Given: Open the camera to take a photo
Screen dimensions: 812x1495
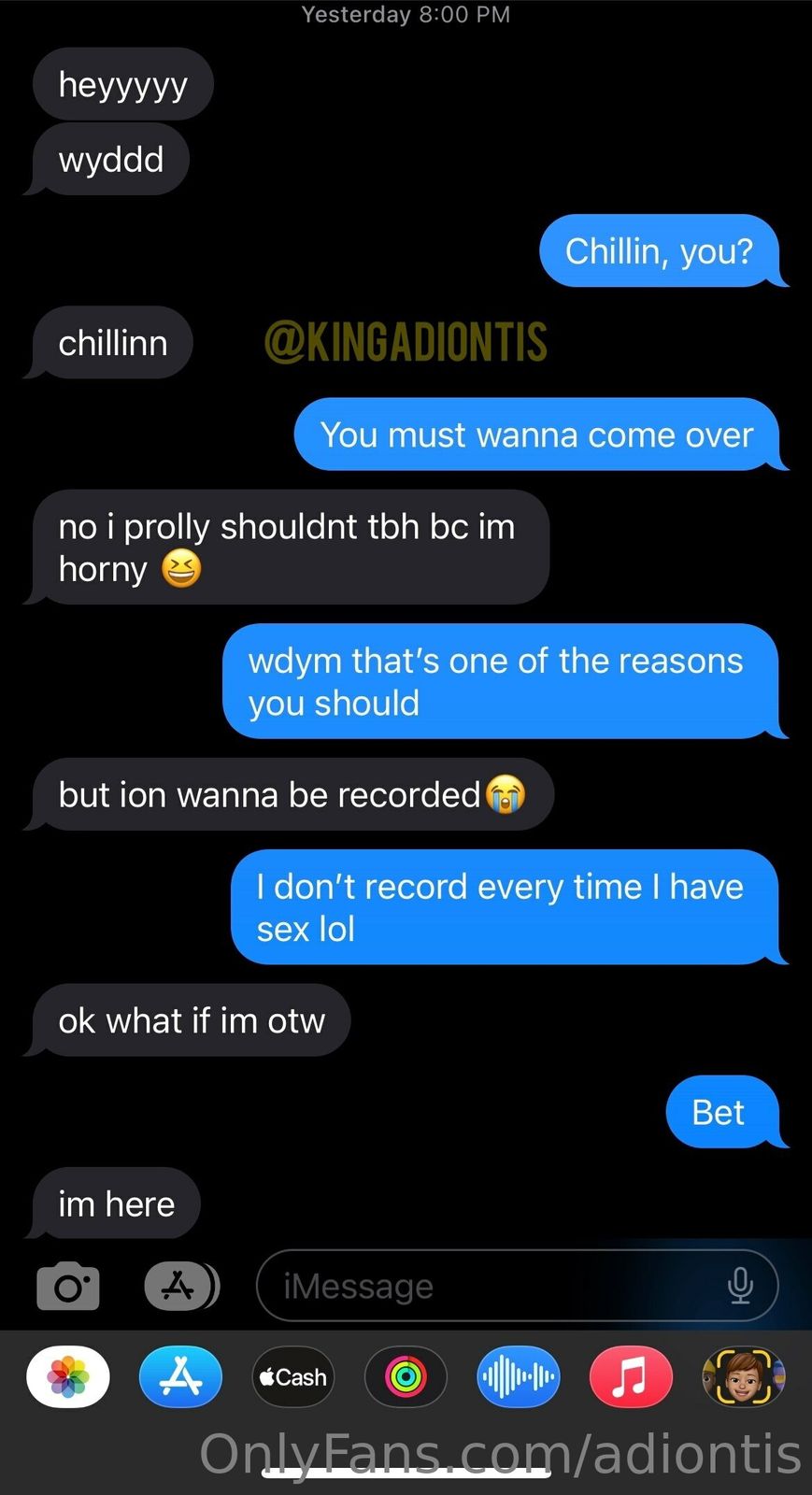Looking at the screenshot, I should pyautogui.click(x=67, y=1287).
